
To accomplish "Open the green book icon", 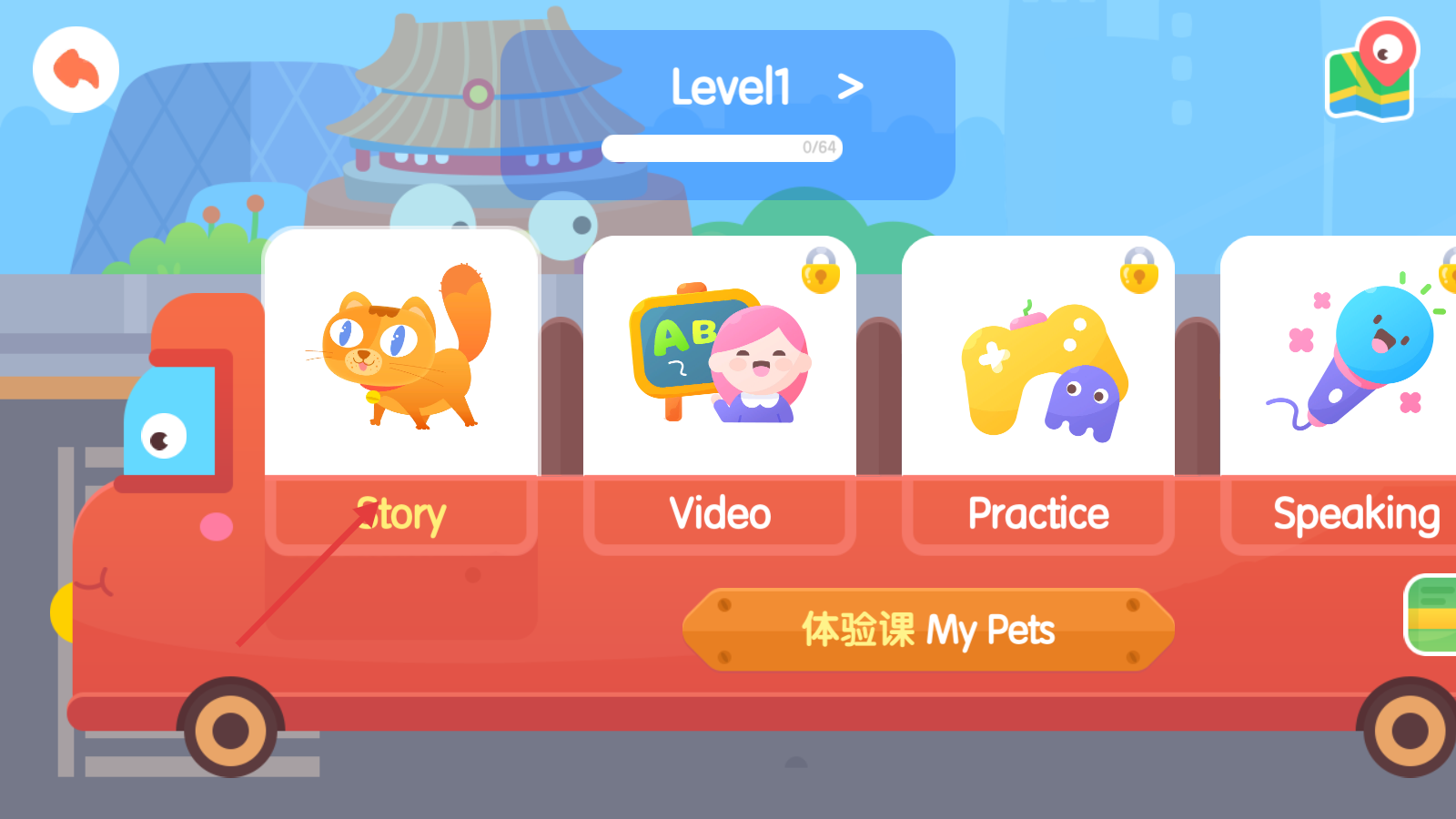I will click(x=1433, y=615).
